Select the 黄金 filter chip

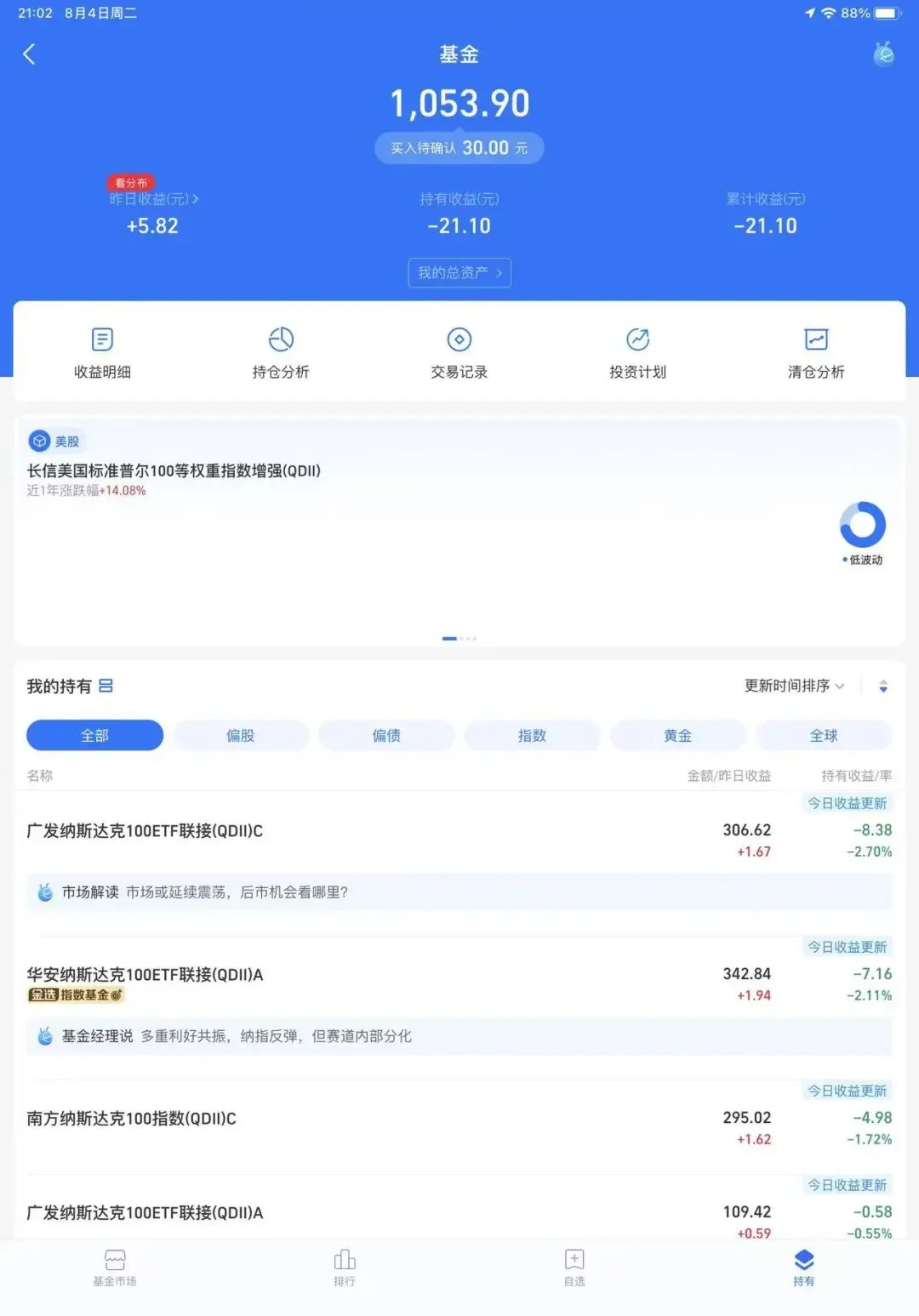click(678, 735)
